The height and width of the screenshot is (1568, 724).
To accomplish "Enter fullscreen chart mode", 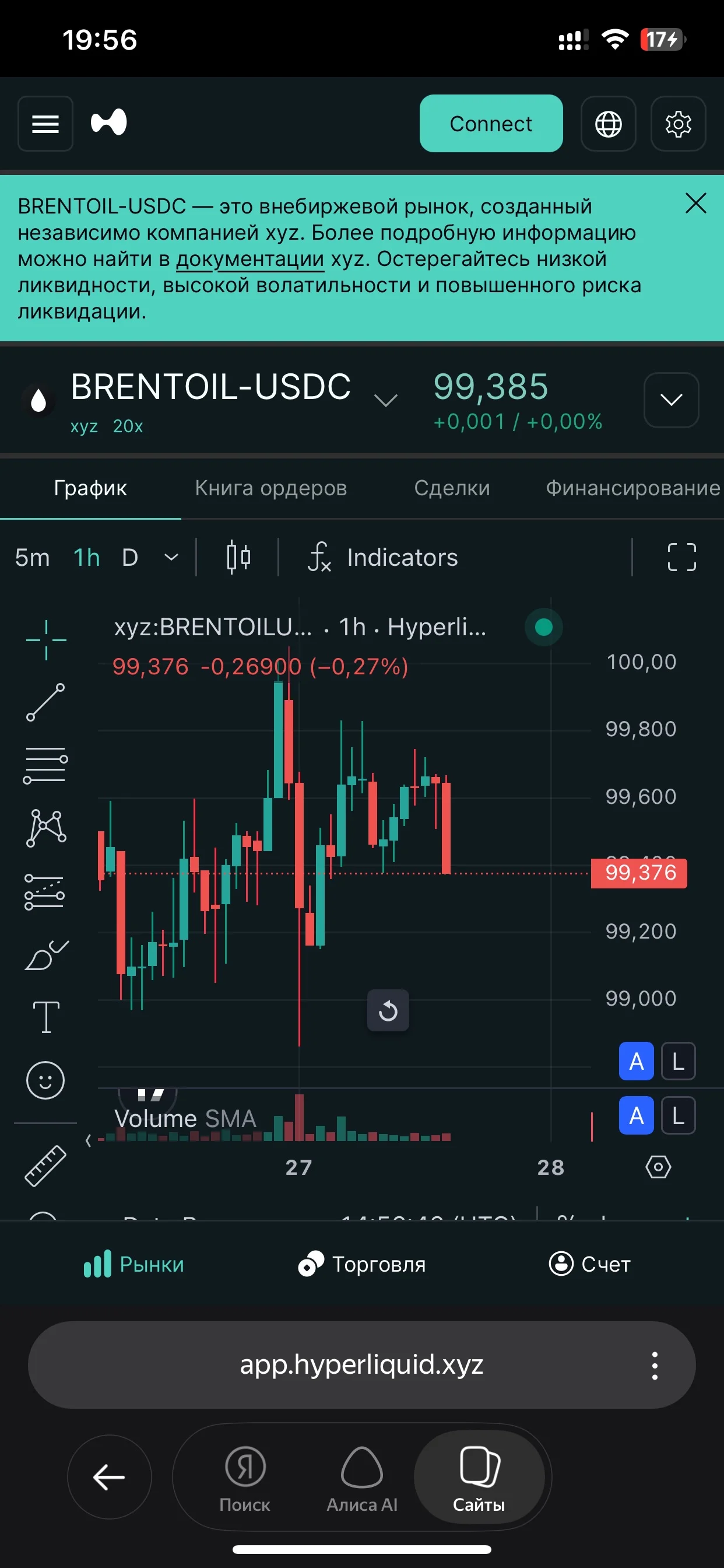I will point(681,557).
